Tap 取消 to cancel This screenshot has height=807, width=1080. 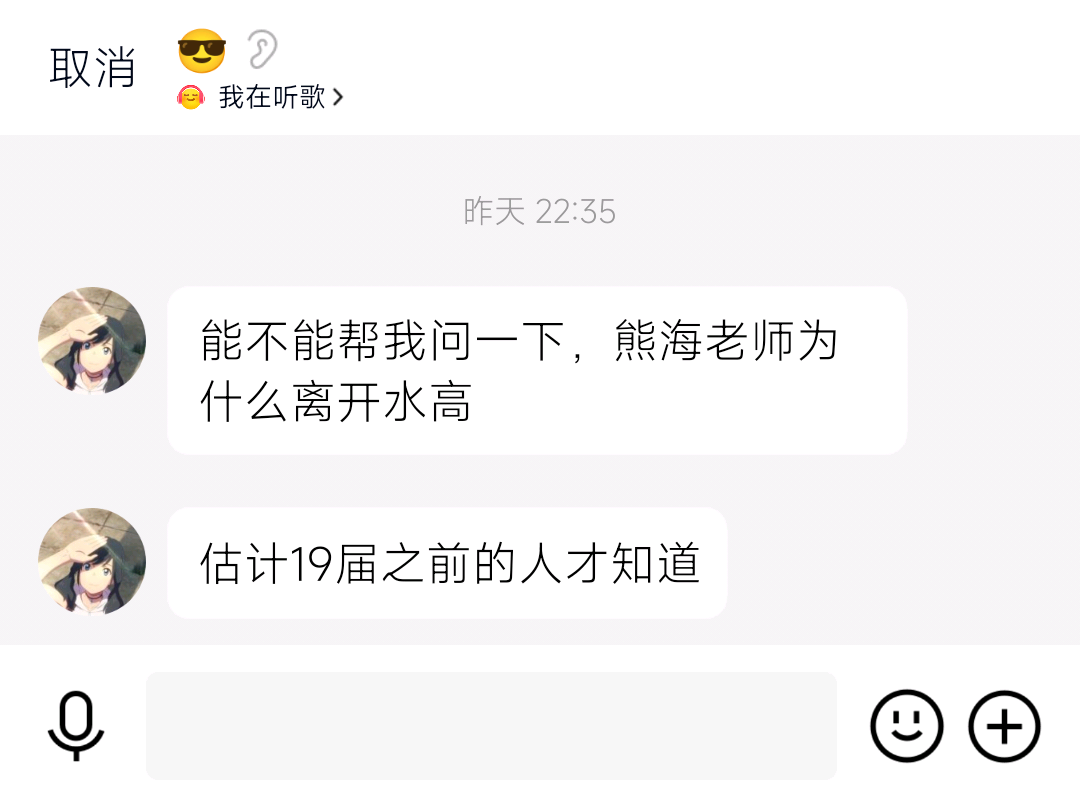pyautogui.click(x=92, y=68)
